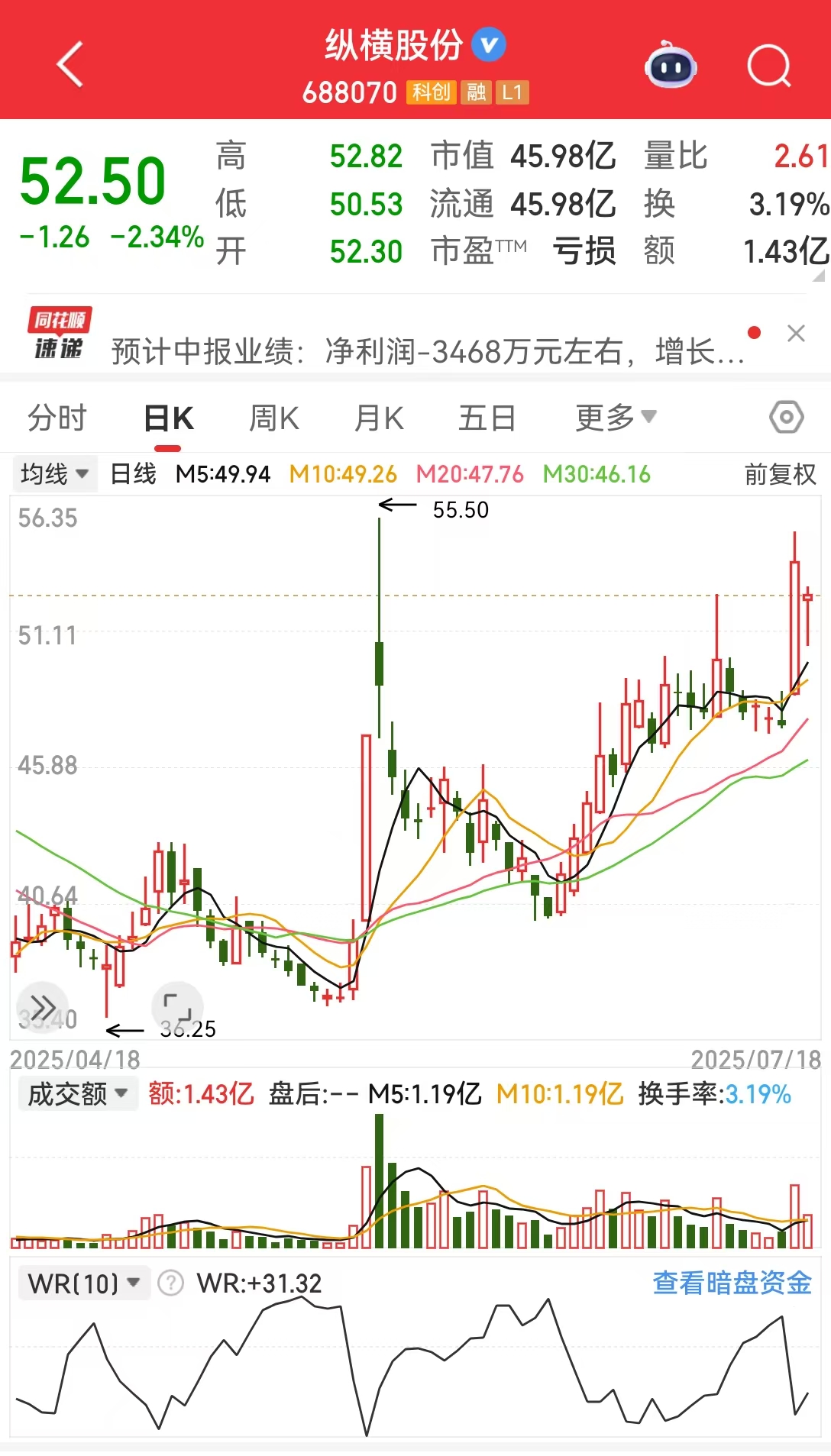
Task: Go back using the top-left arrow
Action: (x=70, y=65)
